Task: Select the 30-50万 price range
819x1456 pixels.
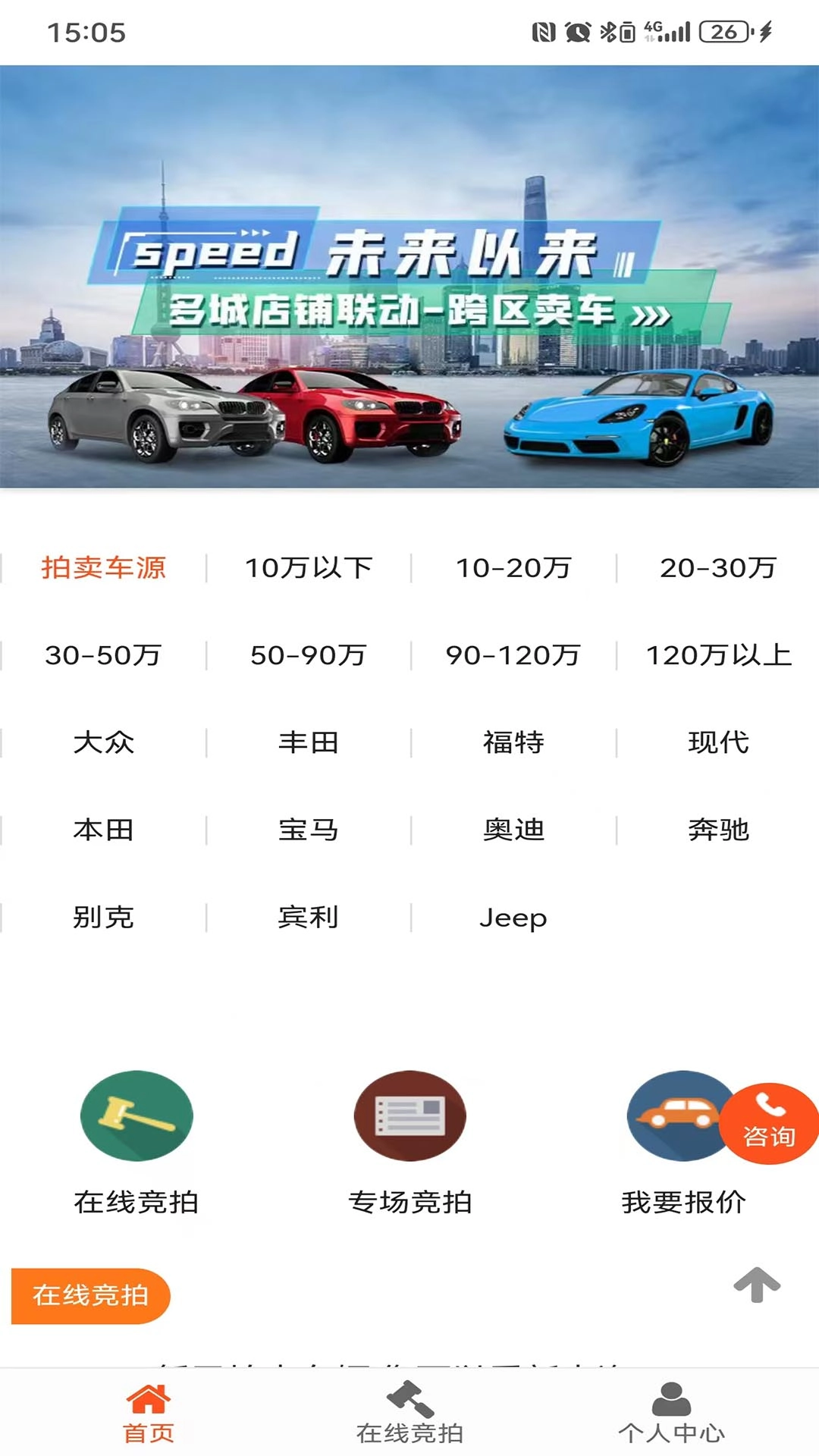Action: click(103, 655)
